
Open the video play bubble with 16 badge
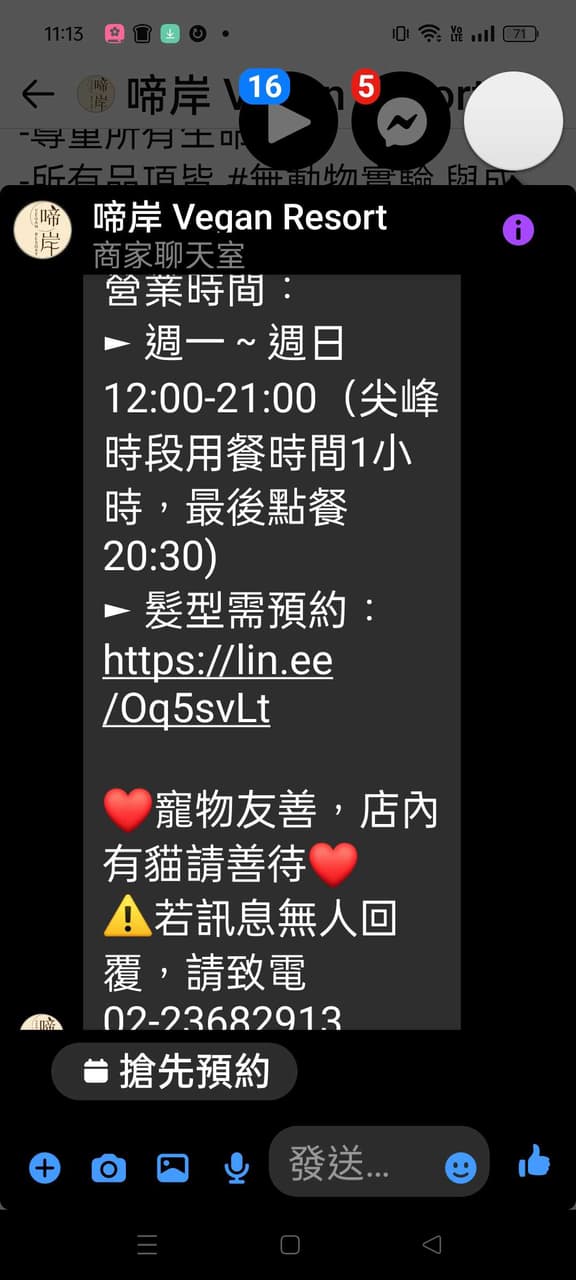coord(288,120)
